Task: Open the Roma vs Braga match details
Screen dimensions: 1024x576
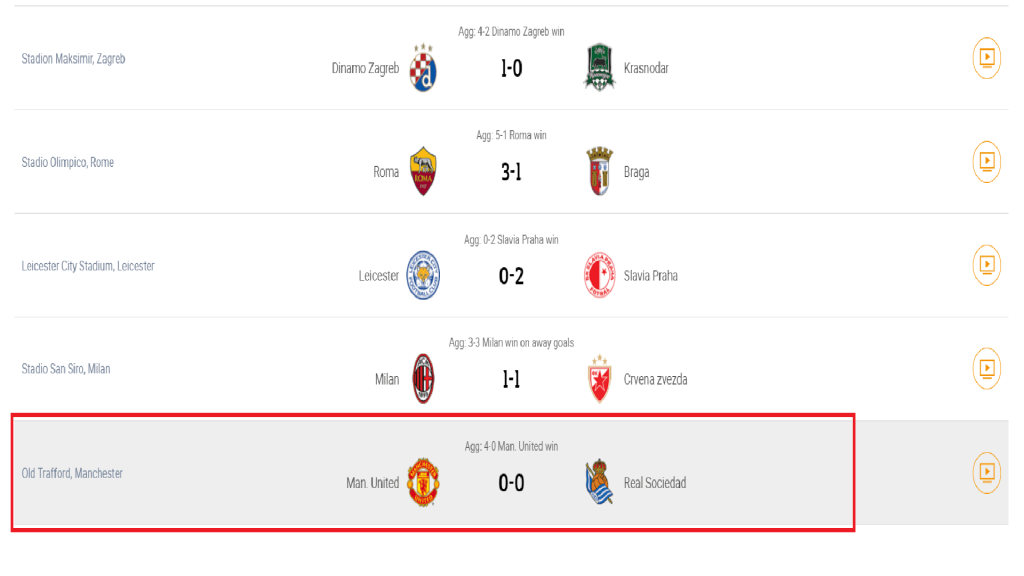Action: point(511,172)
